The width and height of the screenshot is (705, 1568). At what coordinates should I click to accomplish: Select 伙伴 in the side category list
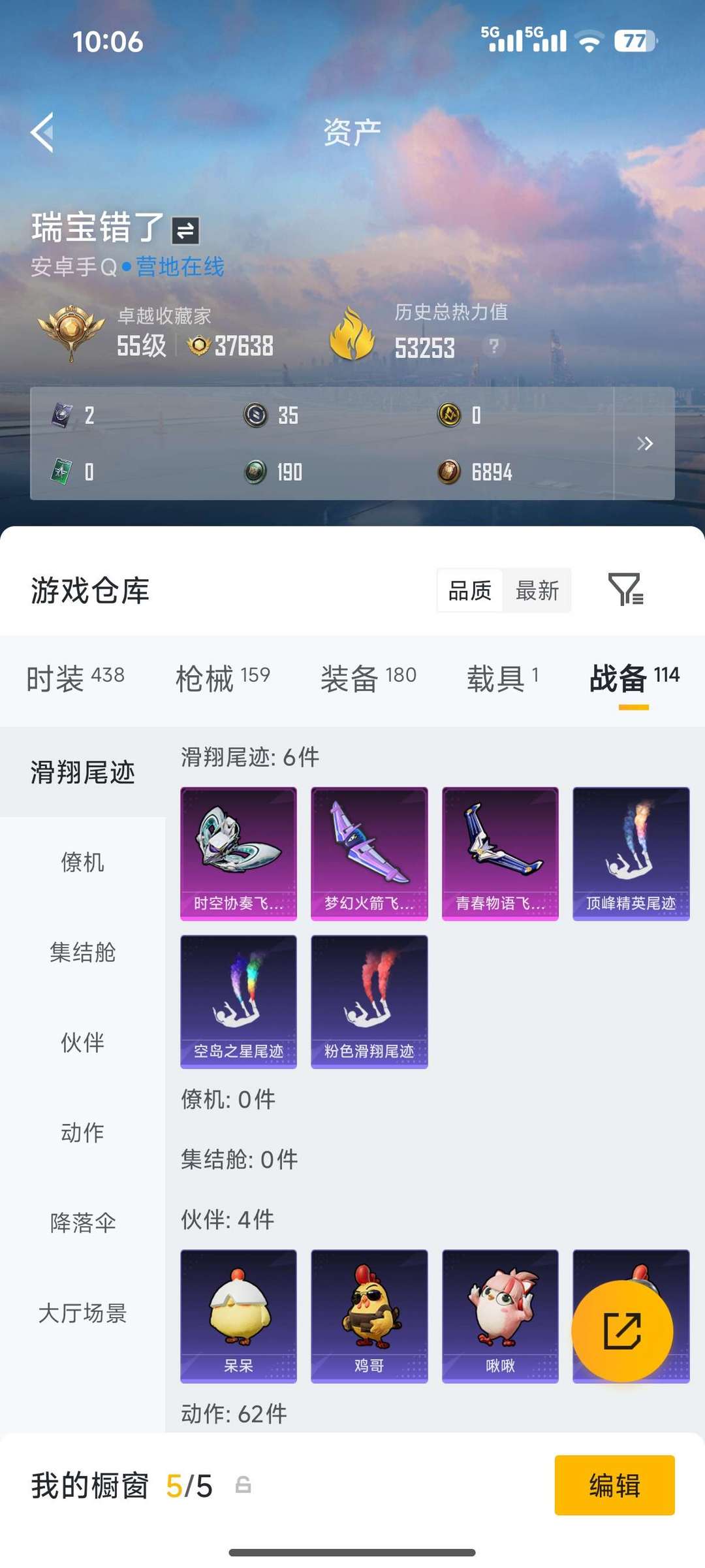click(82, 1042)
